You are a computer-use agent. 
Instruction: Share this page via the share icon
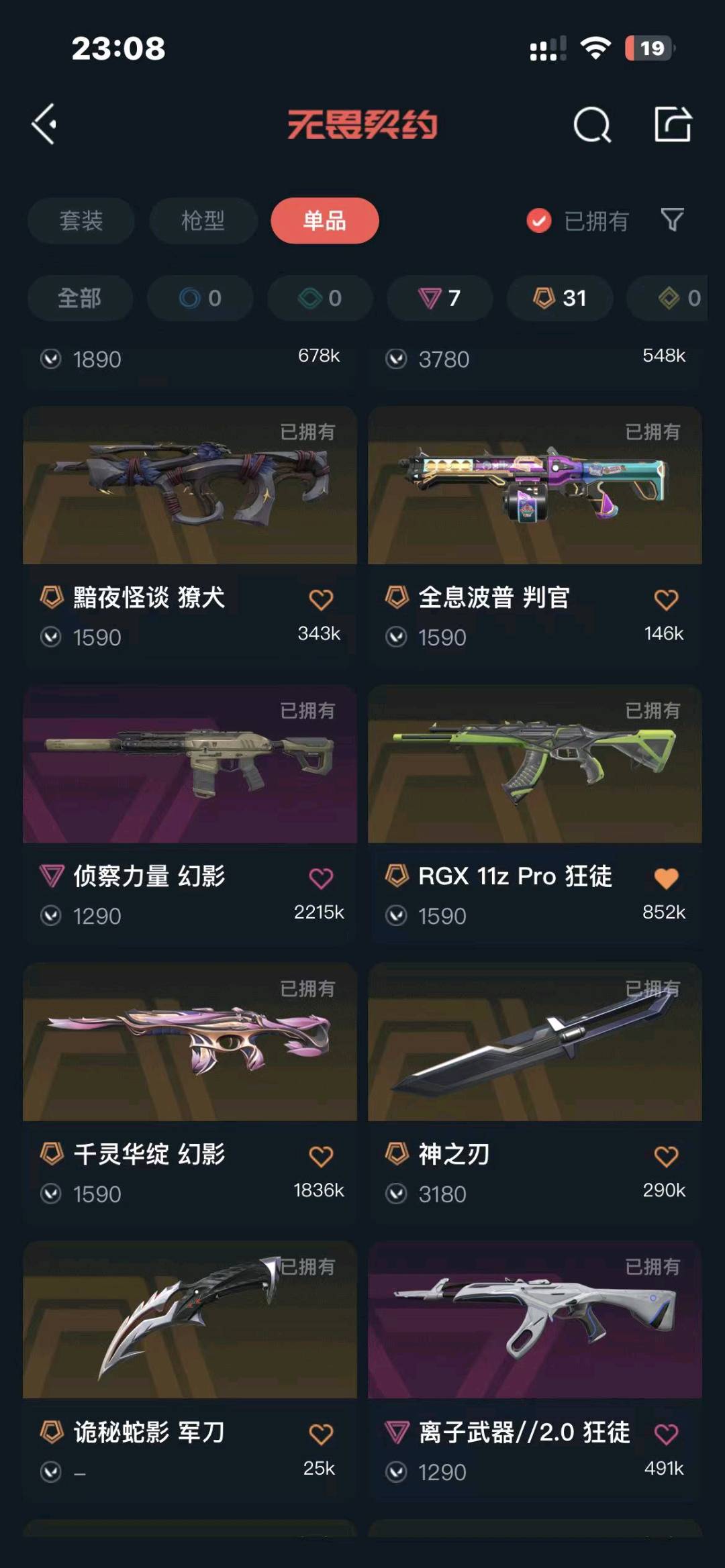point(673,124)
